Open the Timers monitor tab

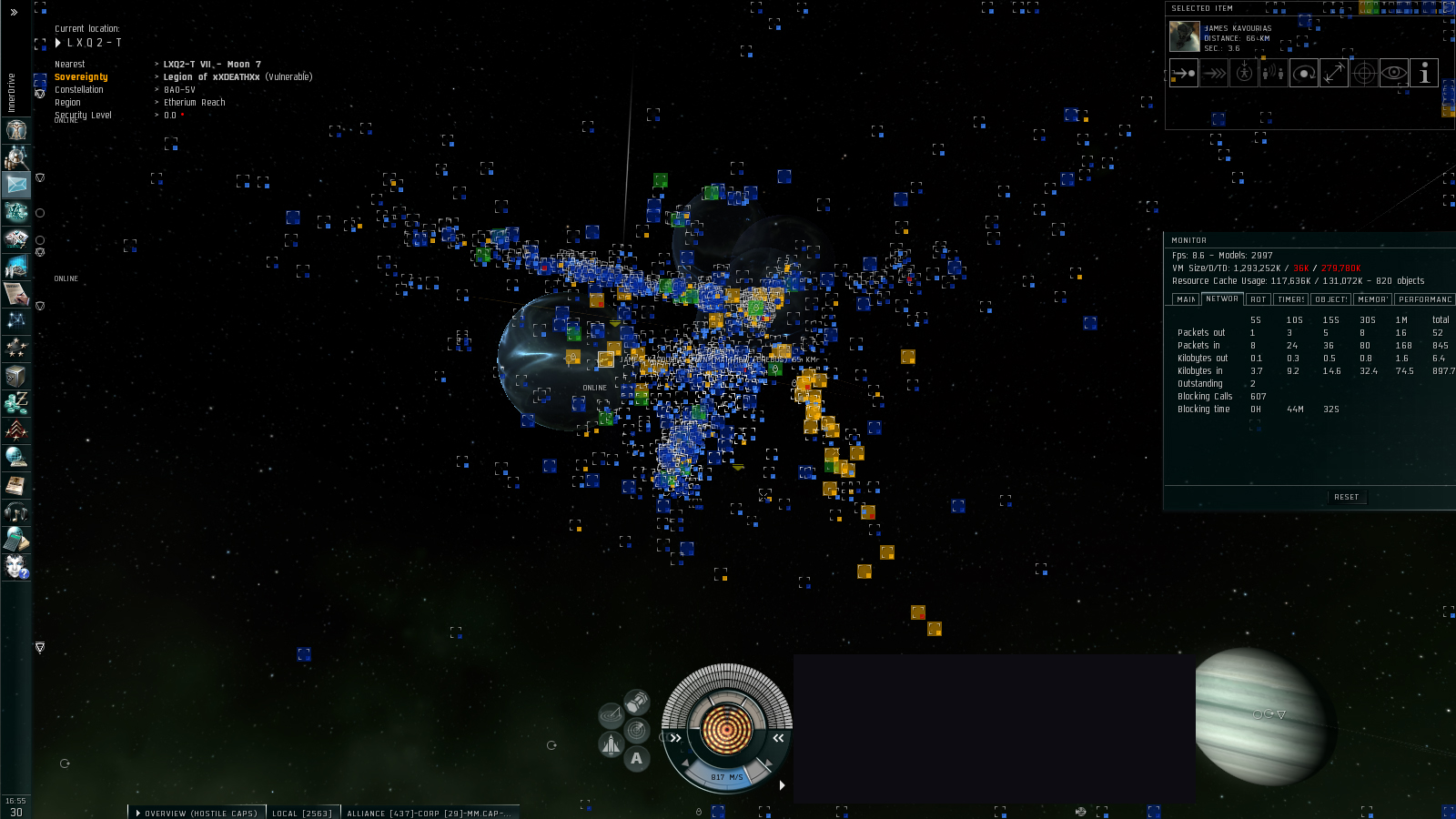(1290, 299)
